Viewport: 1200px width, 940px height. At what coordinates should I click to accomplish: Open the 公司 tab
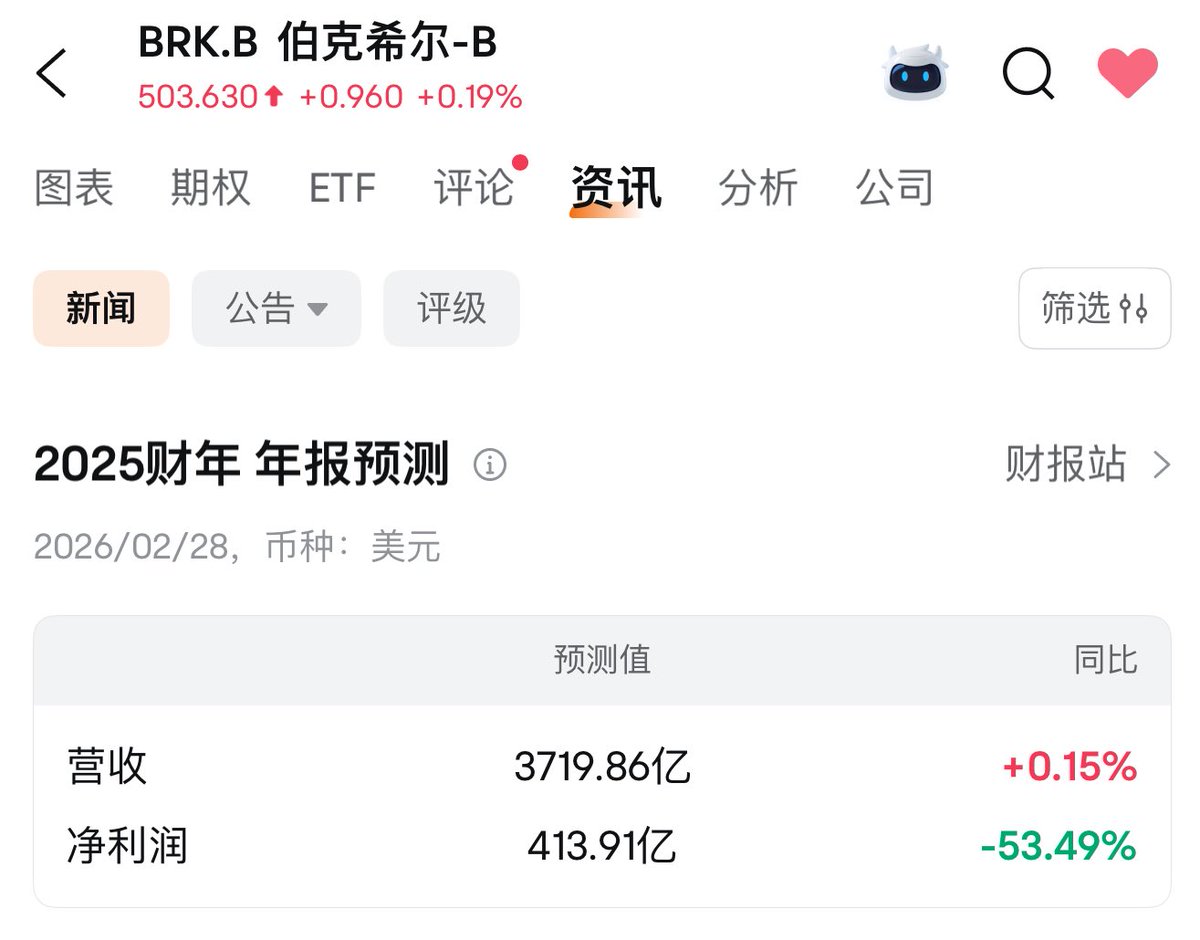click(895, 188)
